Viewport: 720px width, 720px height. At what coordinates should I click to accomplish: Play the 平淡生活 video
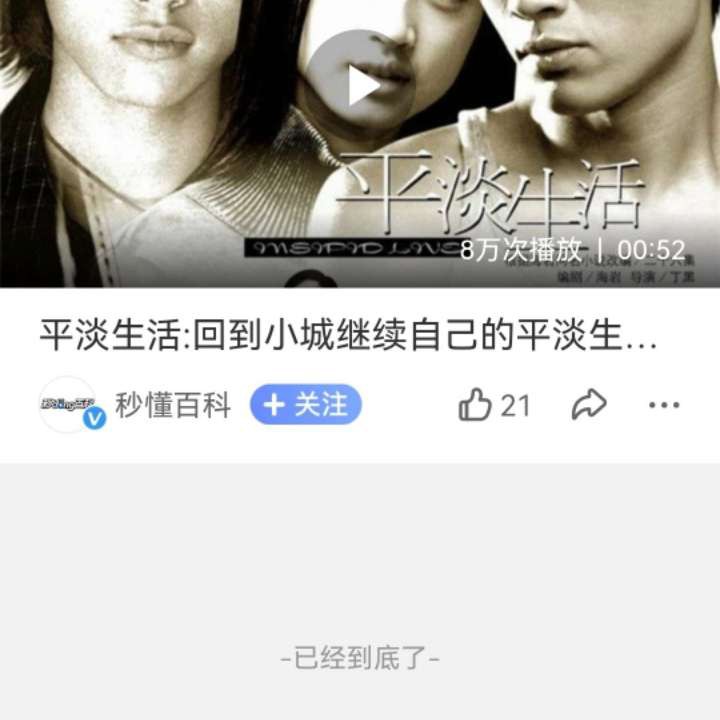click(360, 86)
